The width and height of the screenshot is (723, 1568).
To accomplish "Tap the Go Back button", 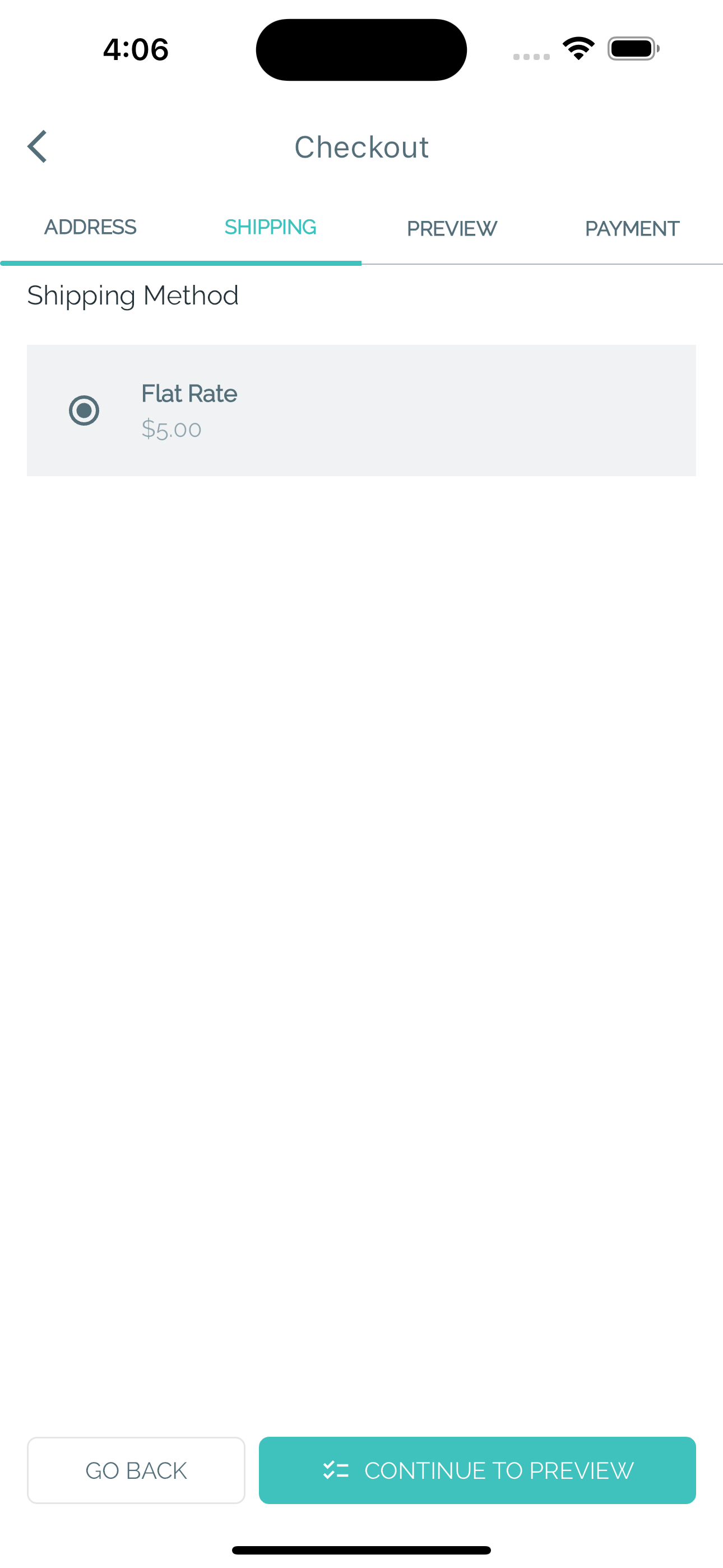I will (x=136, y=1470).
